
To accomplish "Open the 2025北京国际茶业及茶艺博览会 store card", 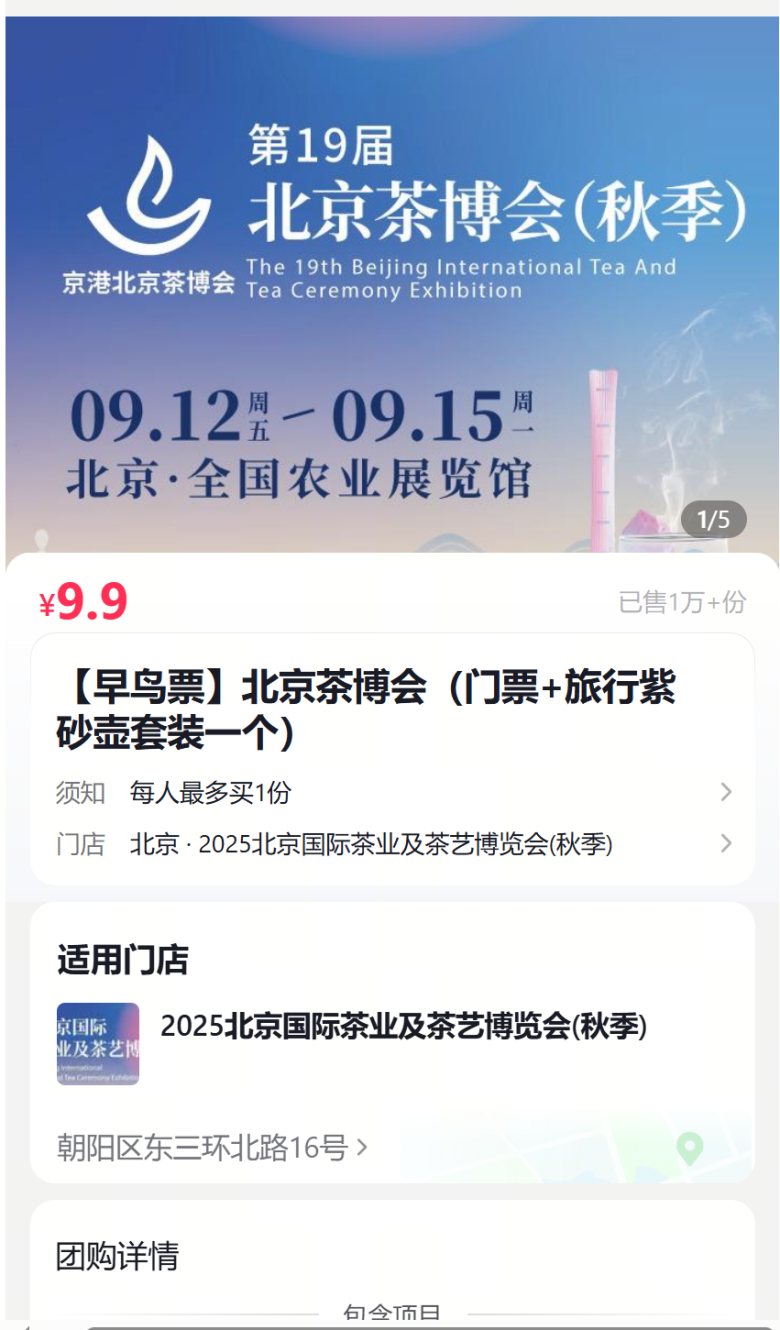I will point(402,1027).
